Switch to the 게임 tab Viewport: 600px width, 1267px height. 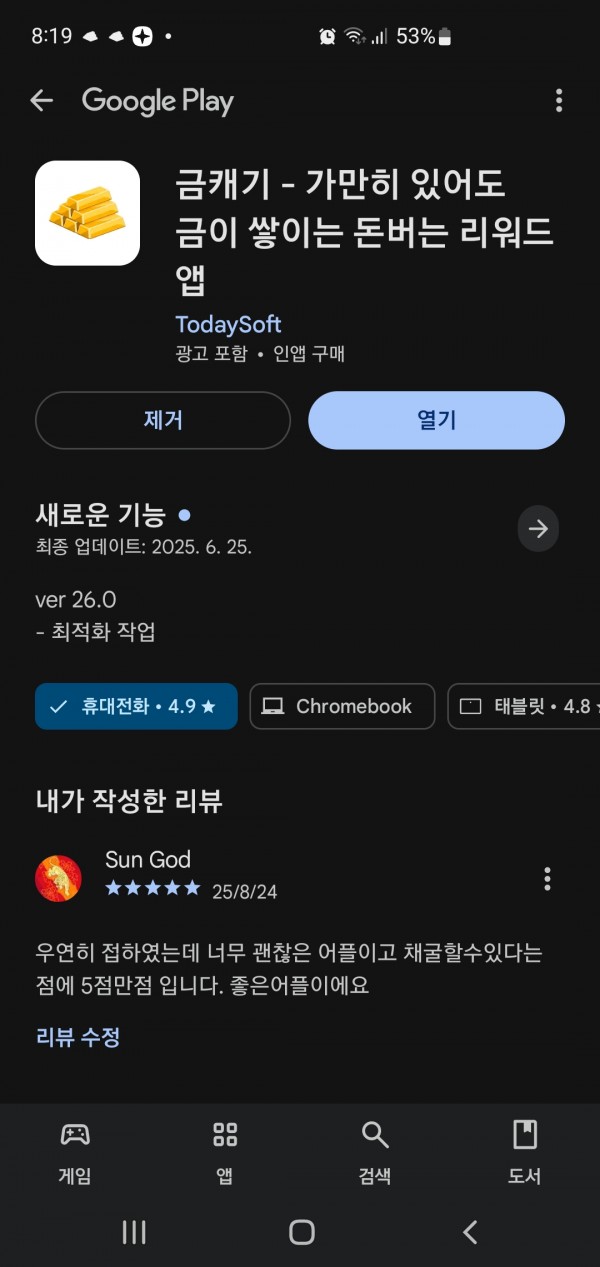coord(75,1152)
